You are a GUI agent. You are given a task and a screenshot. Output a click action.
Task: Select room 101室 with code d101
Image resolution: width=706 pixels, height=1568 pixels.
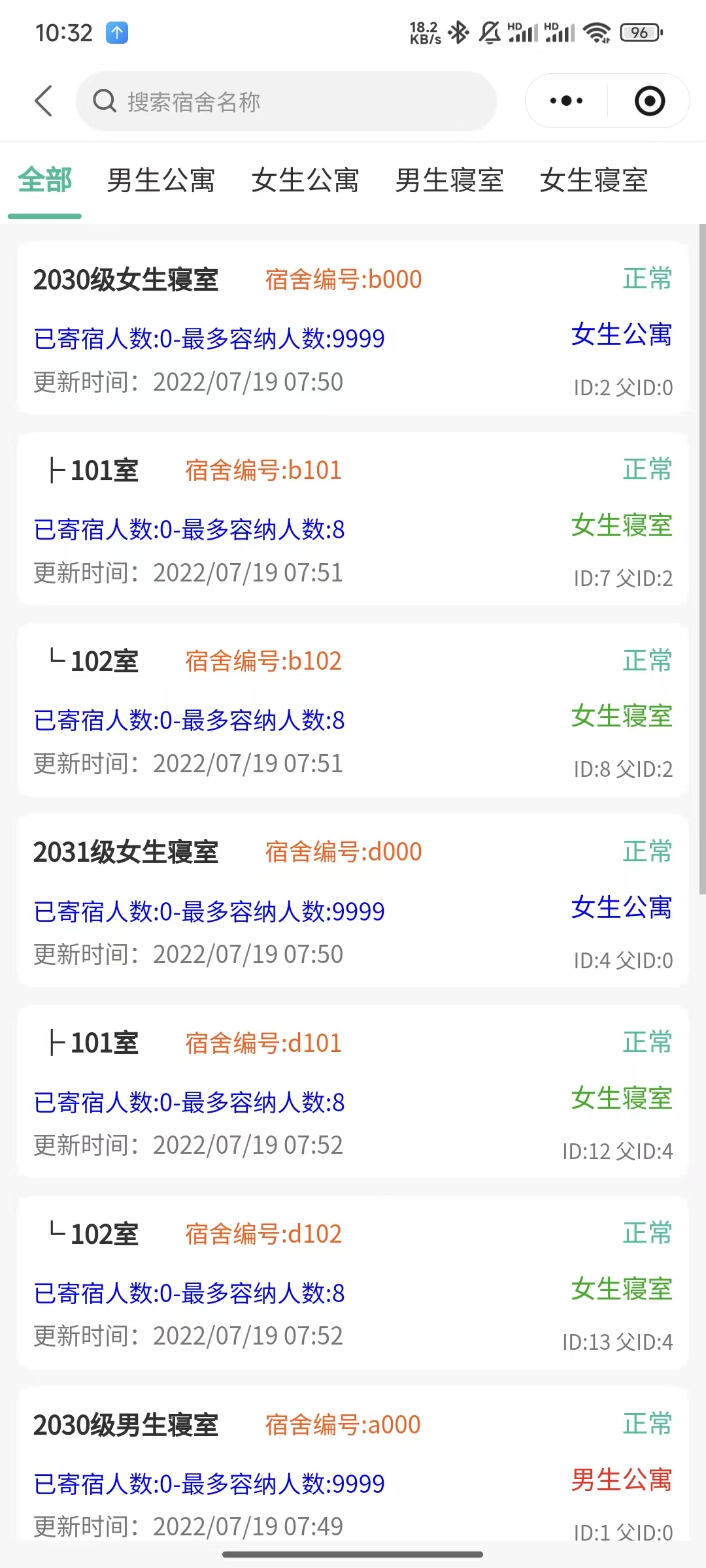coord(353,1092)
